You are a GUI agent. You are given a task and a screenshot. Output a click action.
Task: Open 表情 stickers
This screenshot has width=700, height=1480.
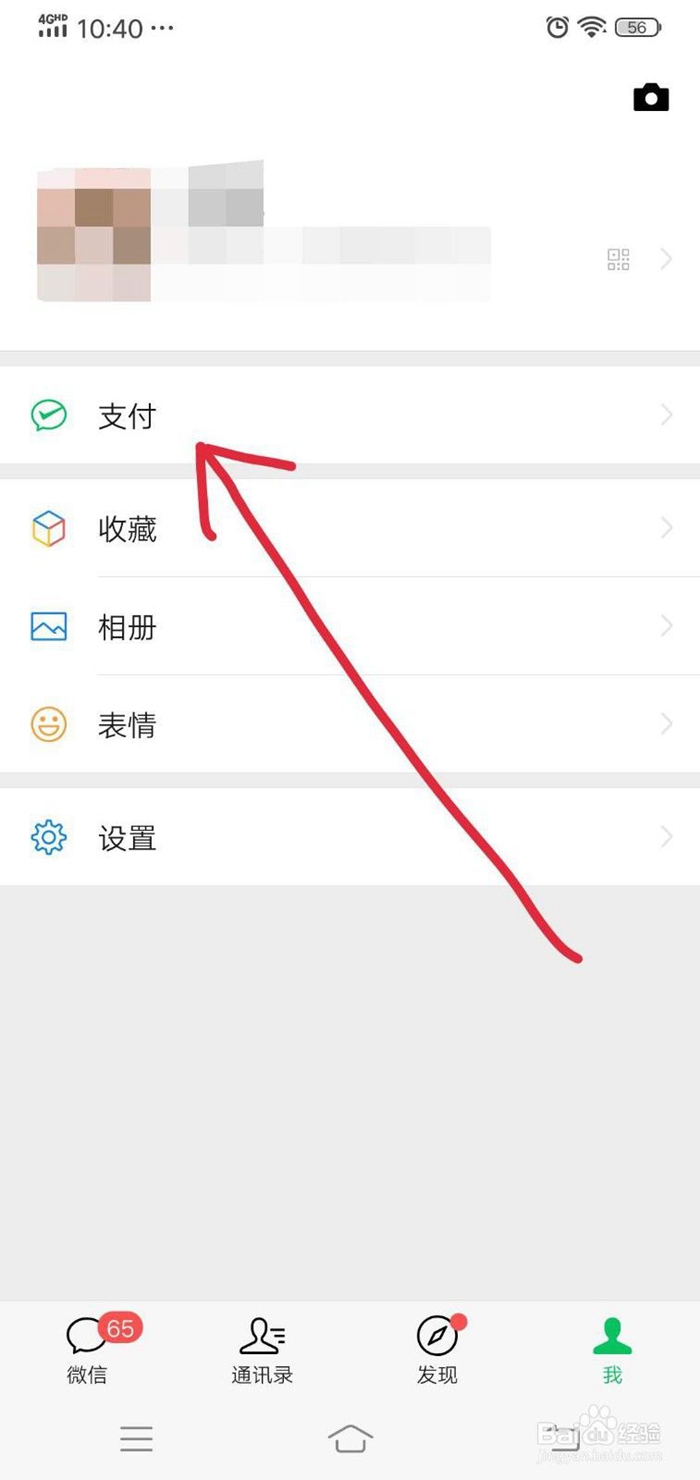pyautogui.click(x=350, y=724)
